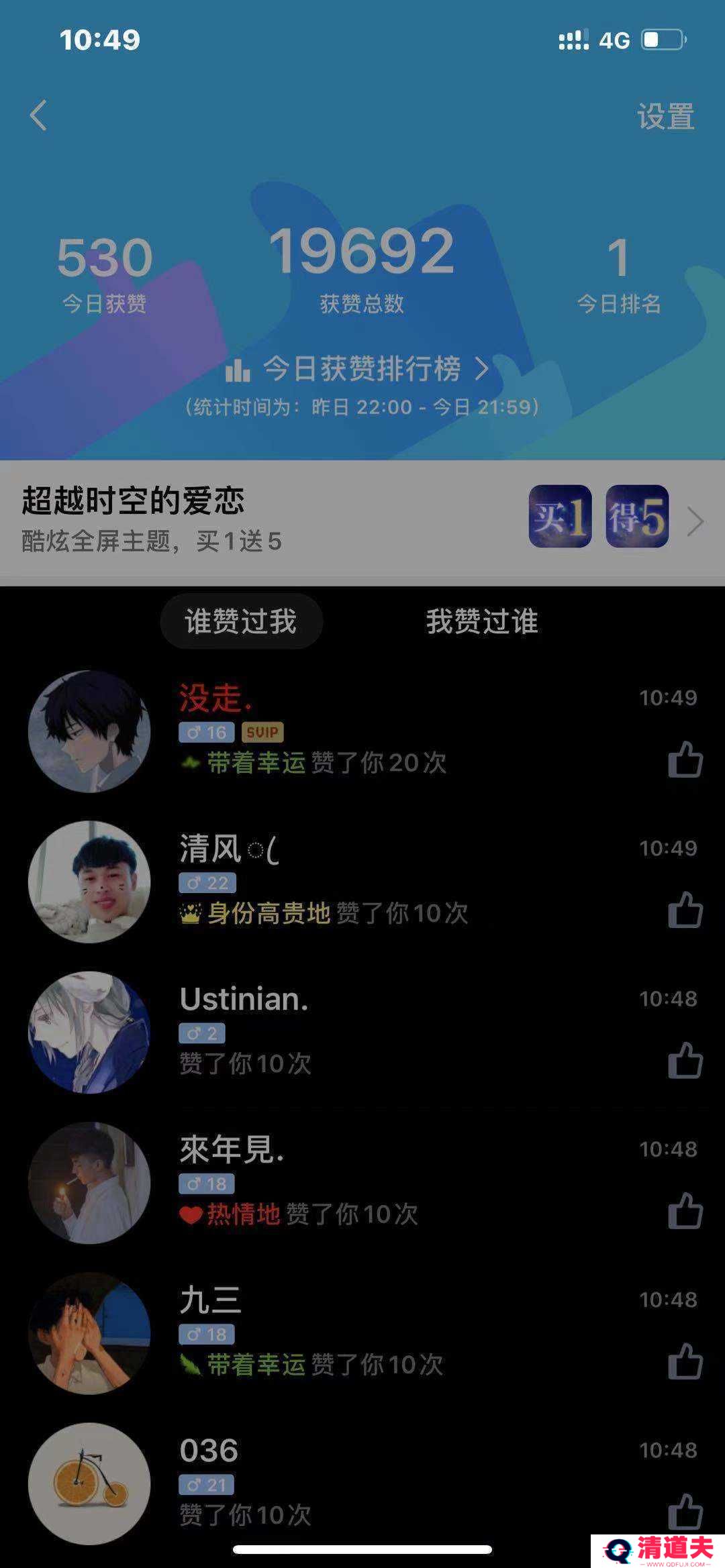The image size is (725, 1568).
Task: Tap the thumbs-up beside 清风
Action: [x=685, y=910]
